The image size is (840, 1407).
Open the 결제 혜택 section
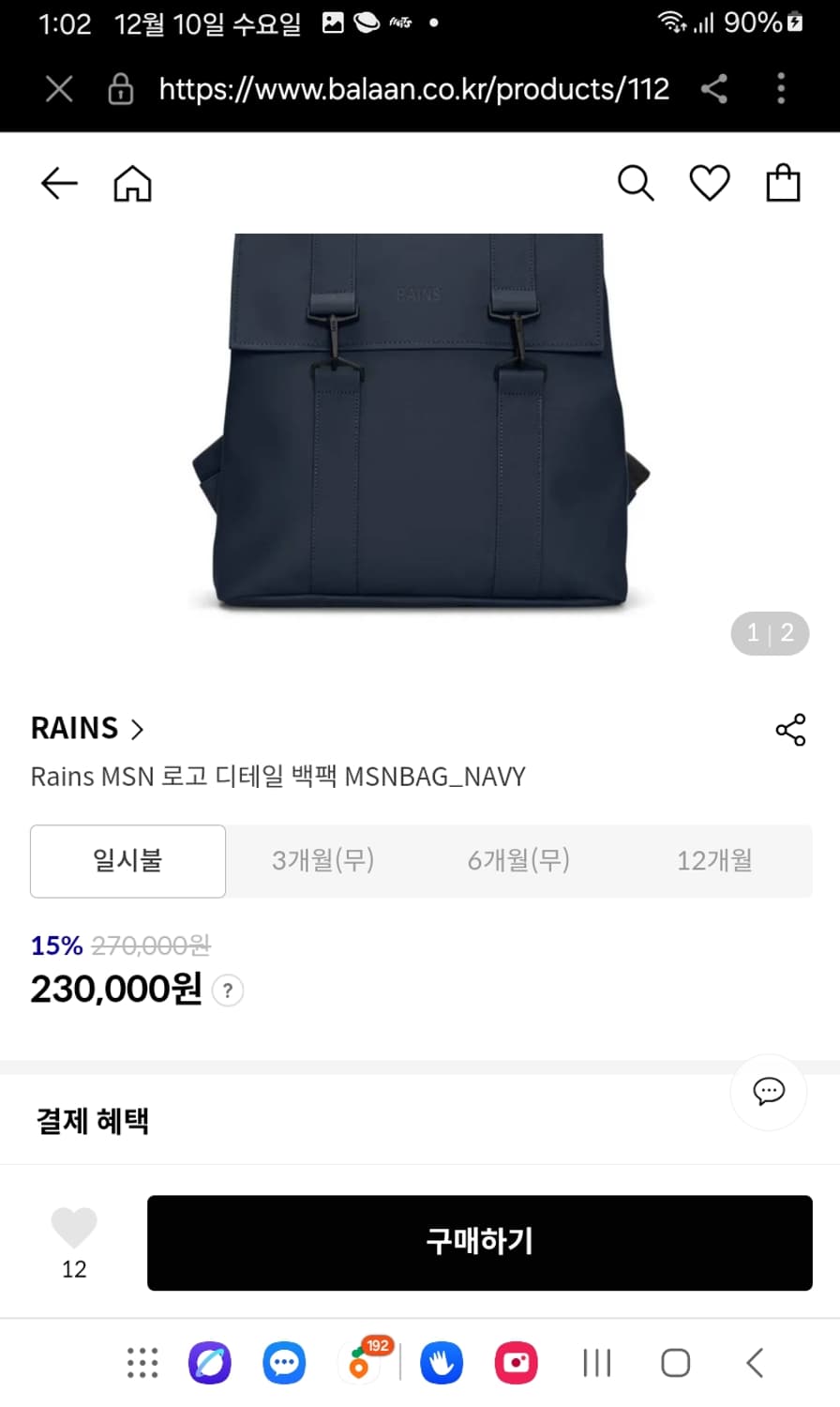pos(90,1120)
